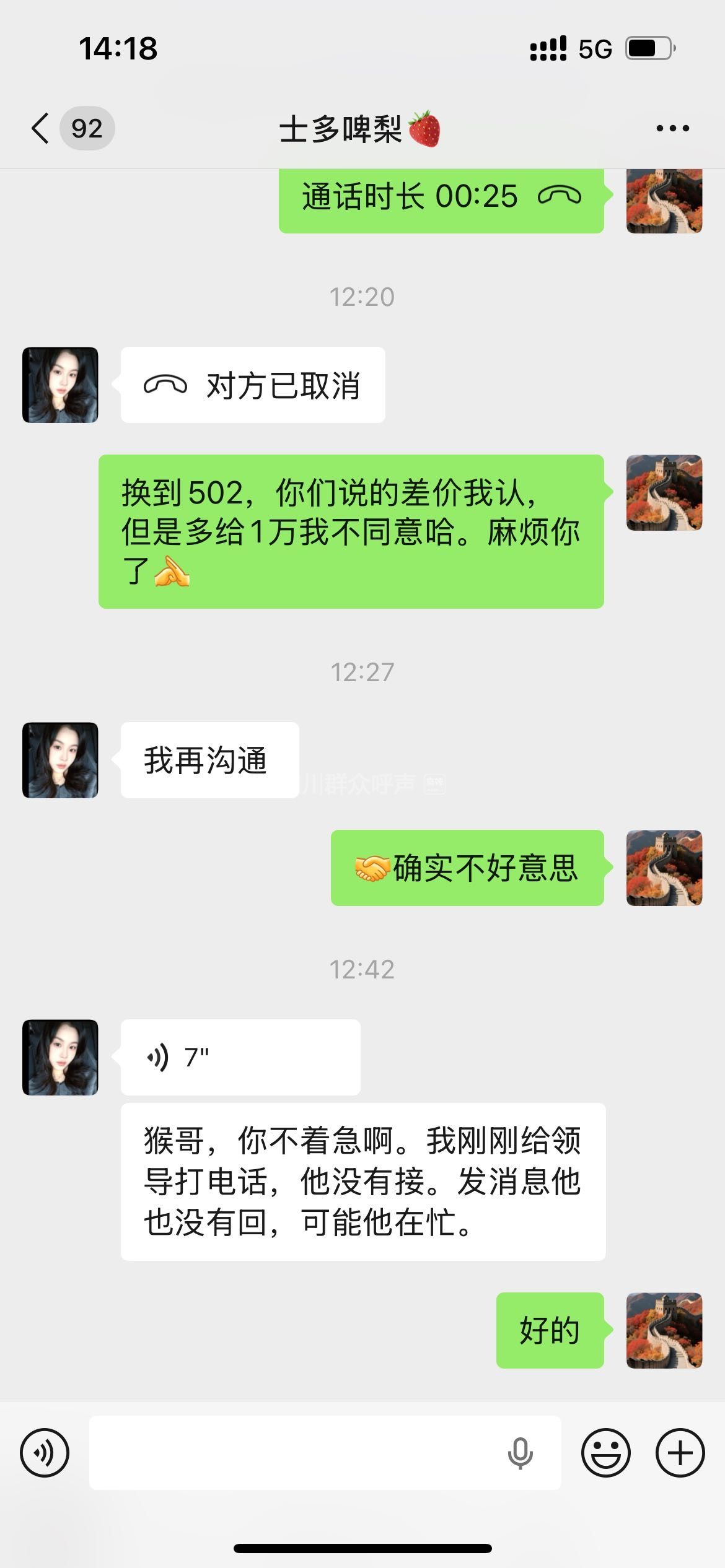Open my own avatar beside 好的
This screenshot has width=725, height=1568.
pos(664,1330)
